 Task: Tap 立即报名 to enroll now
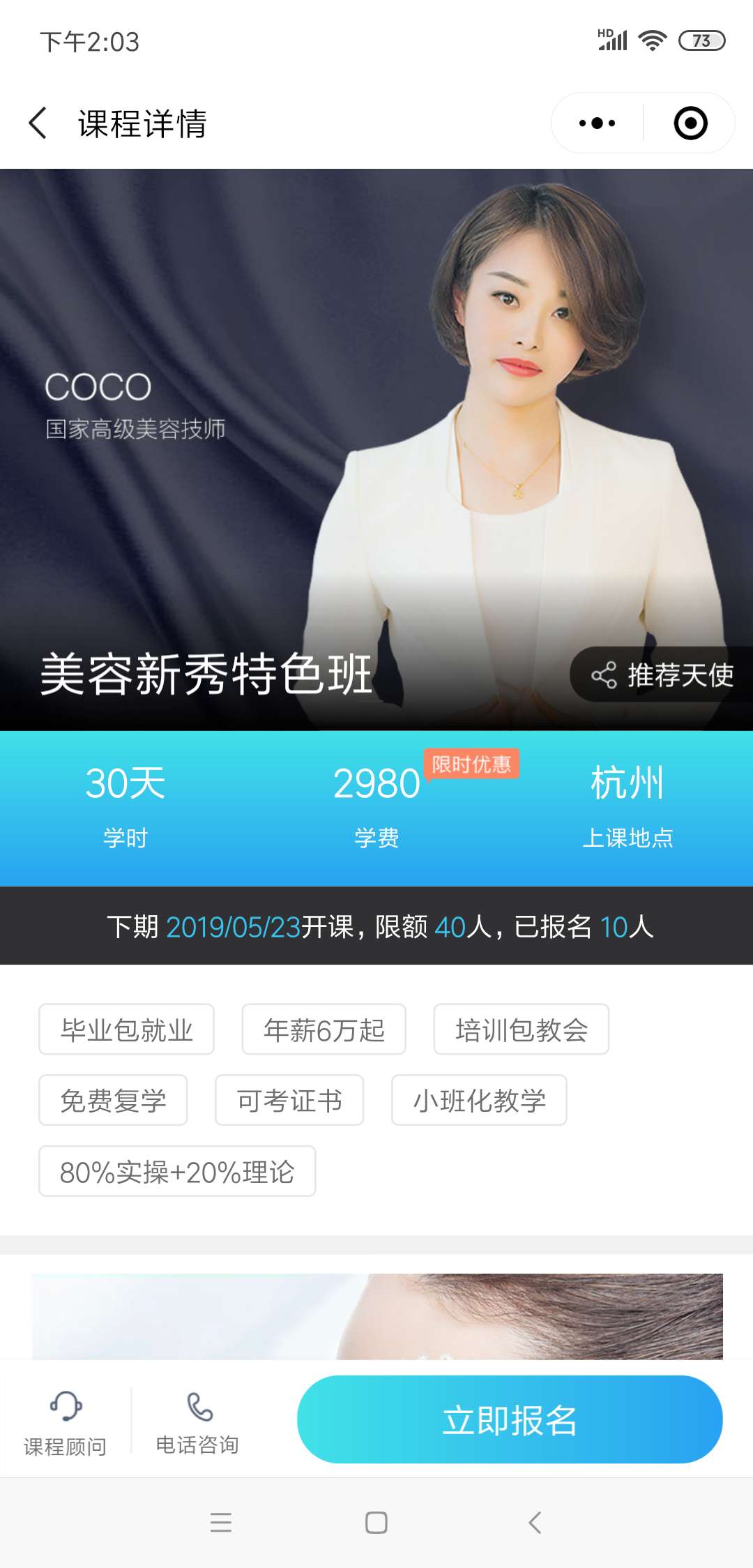coord(510,1419)
